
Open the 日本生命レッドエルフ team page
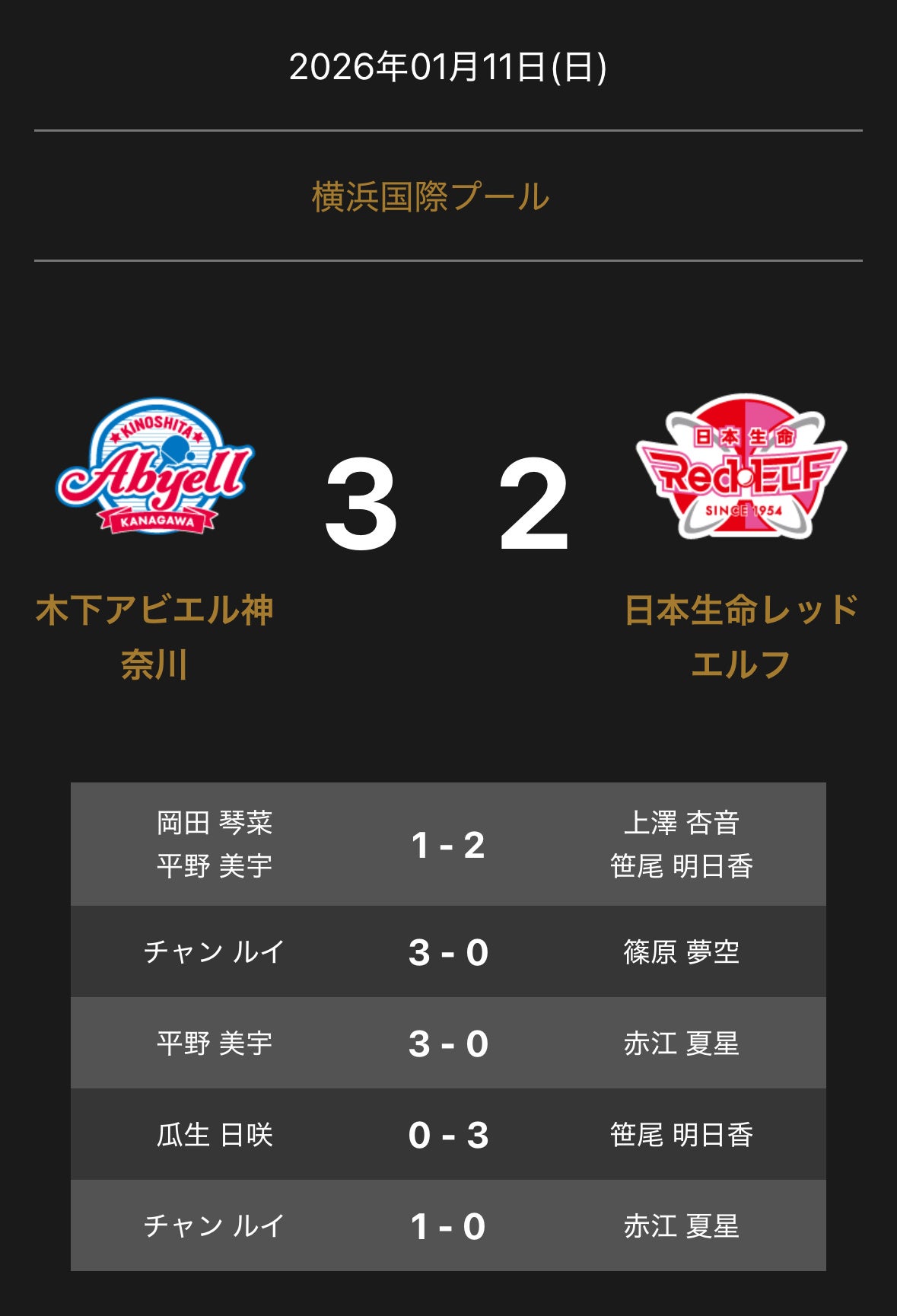click(x=741, y=636)
